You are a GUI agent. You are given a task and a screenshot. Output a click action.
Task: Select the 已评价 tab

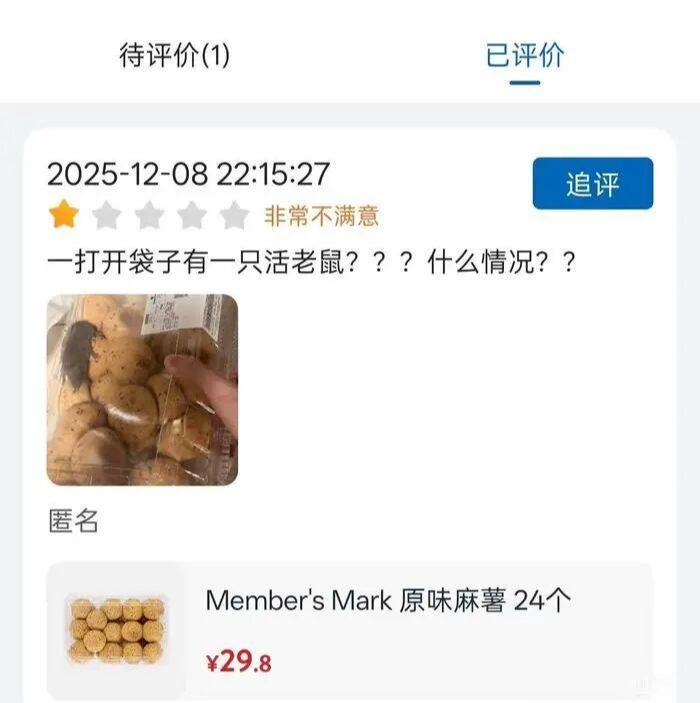[x=524, y=55]
